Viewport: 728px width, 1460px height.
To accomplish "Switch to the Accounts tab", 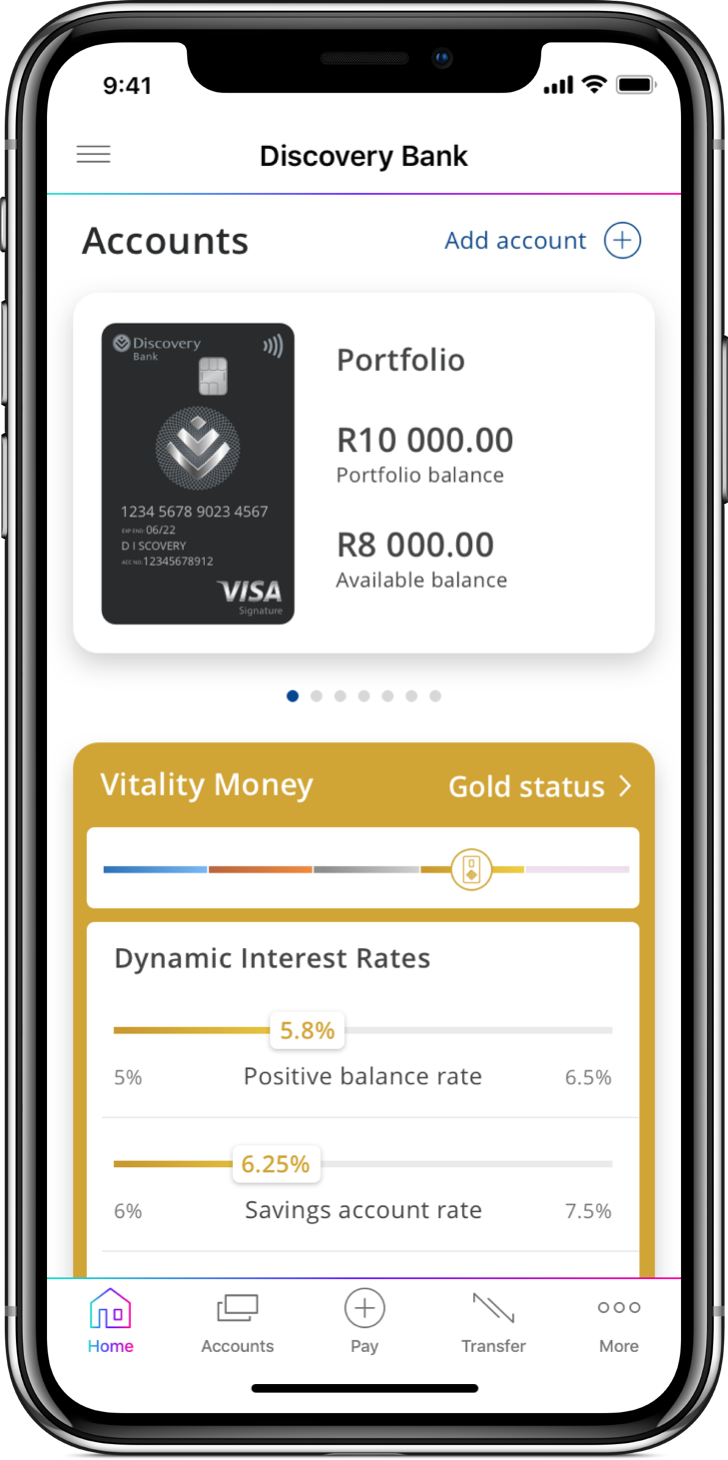I will 237,1320.
